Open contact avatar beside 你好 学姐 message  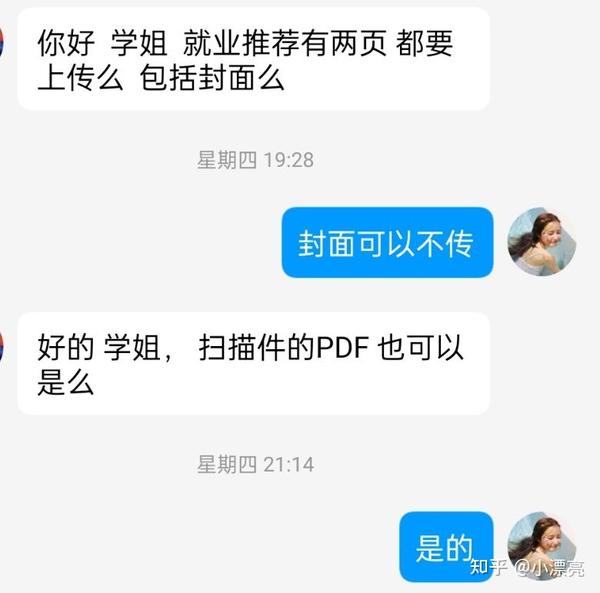pos(3,42)
